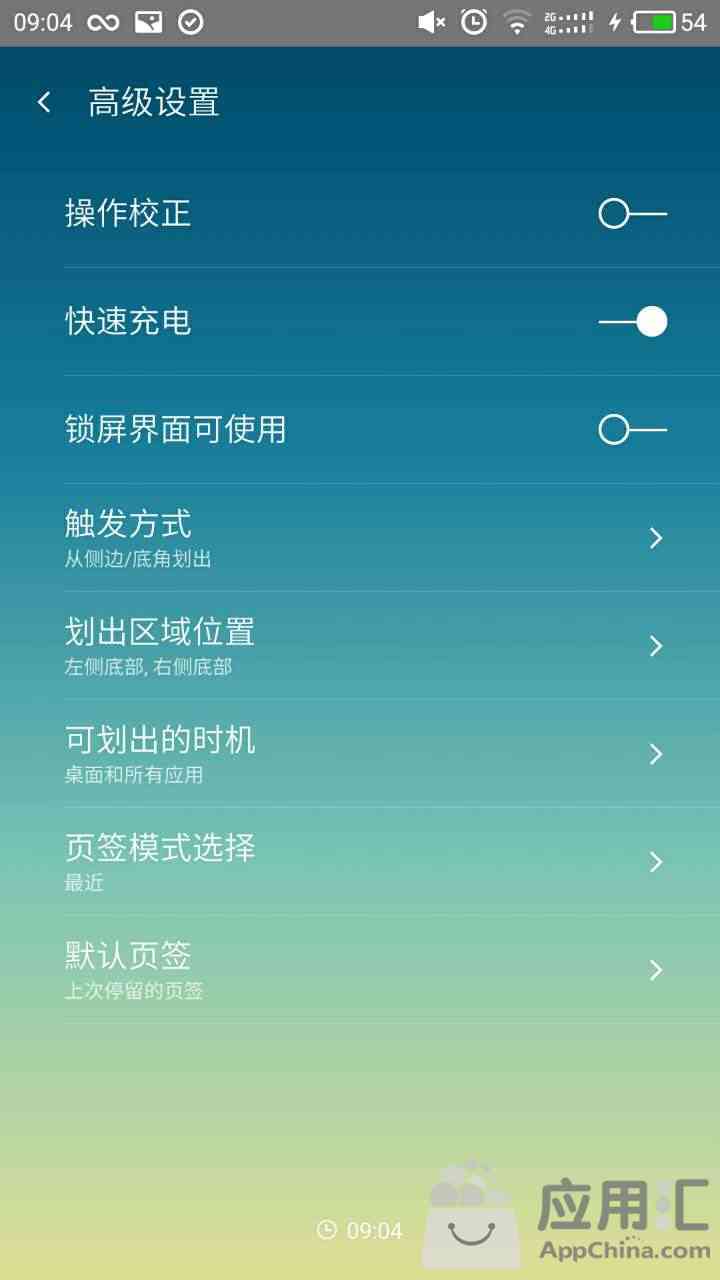Turn off 快速充电
Image resolution: width=720 pixels, height=1280 pixels.
632,322
